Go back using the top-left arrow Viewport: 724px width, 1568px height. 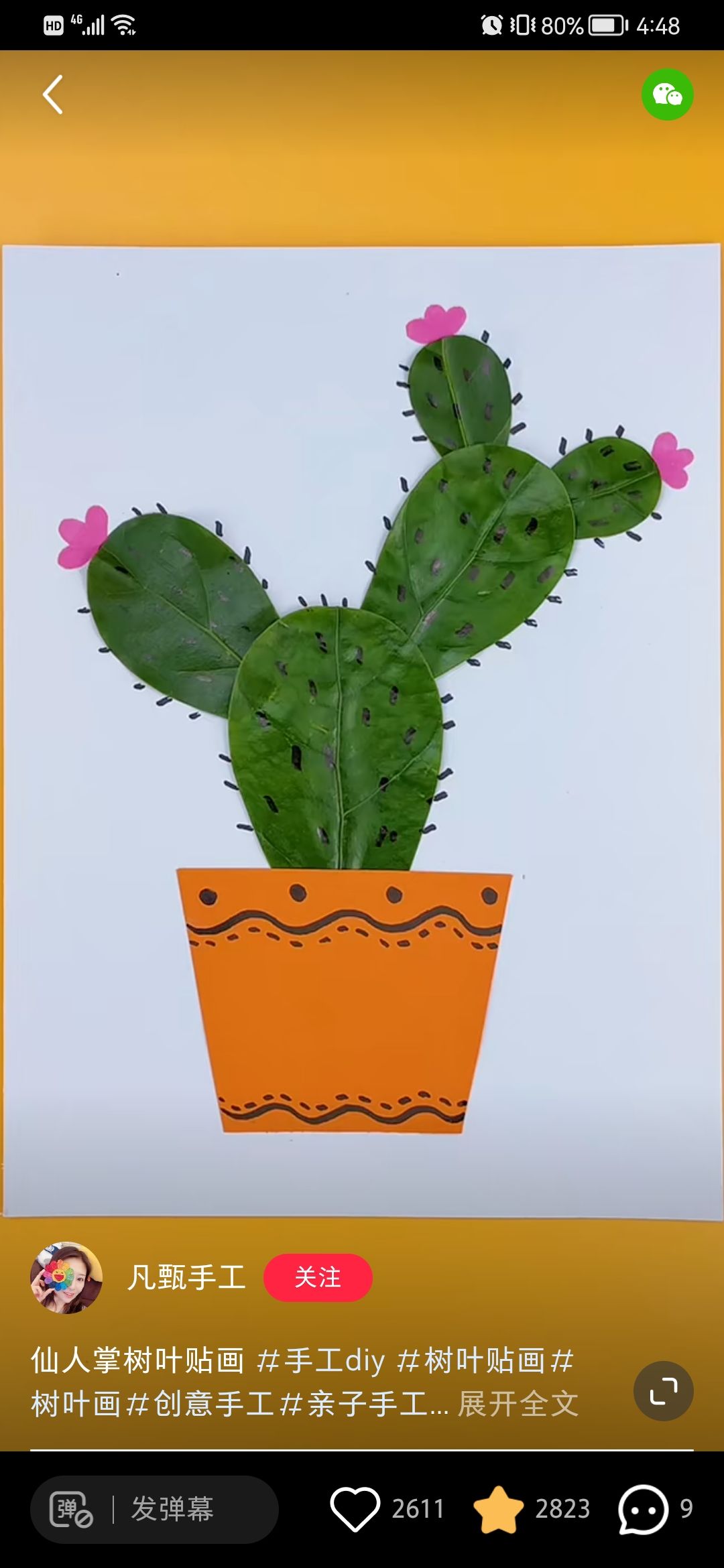tap(53, 94)
